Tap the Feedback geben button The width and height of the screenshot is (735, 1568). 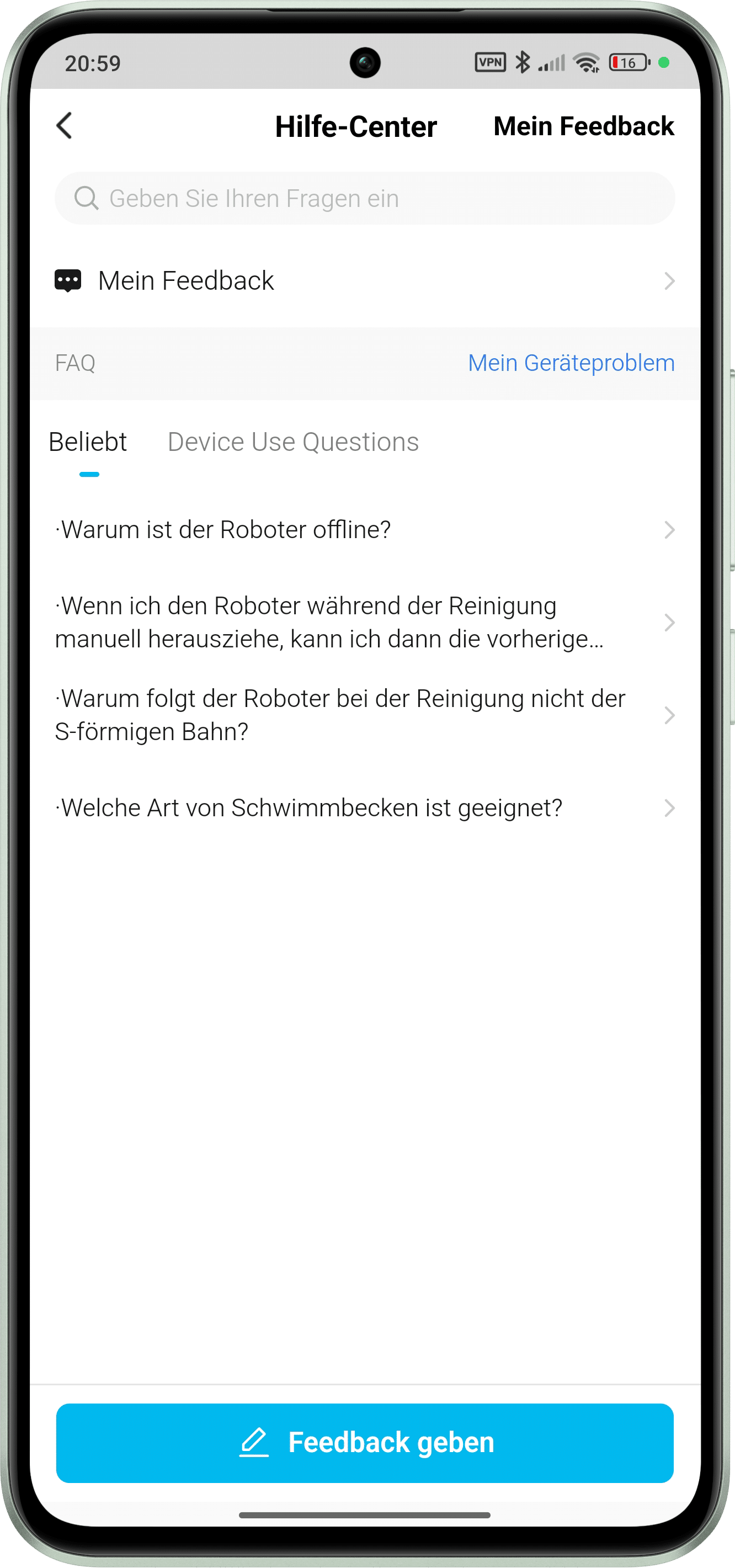point(365,1443)
